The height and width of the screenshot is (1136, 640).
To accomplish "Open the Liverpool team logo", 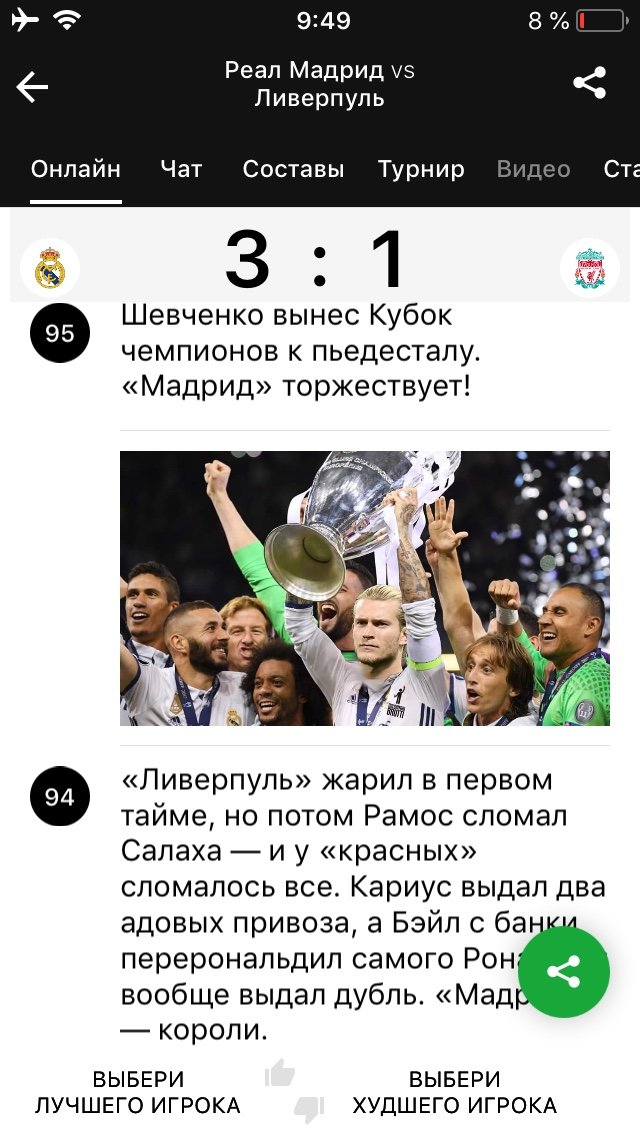I will tap(589, 268).
